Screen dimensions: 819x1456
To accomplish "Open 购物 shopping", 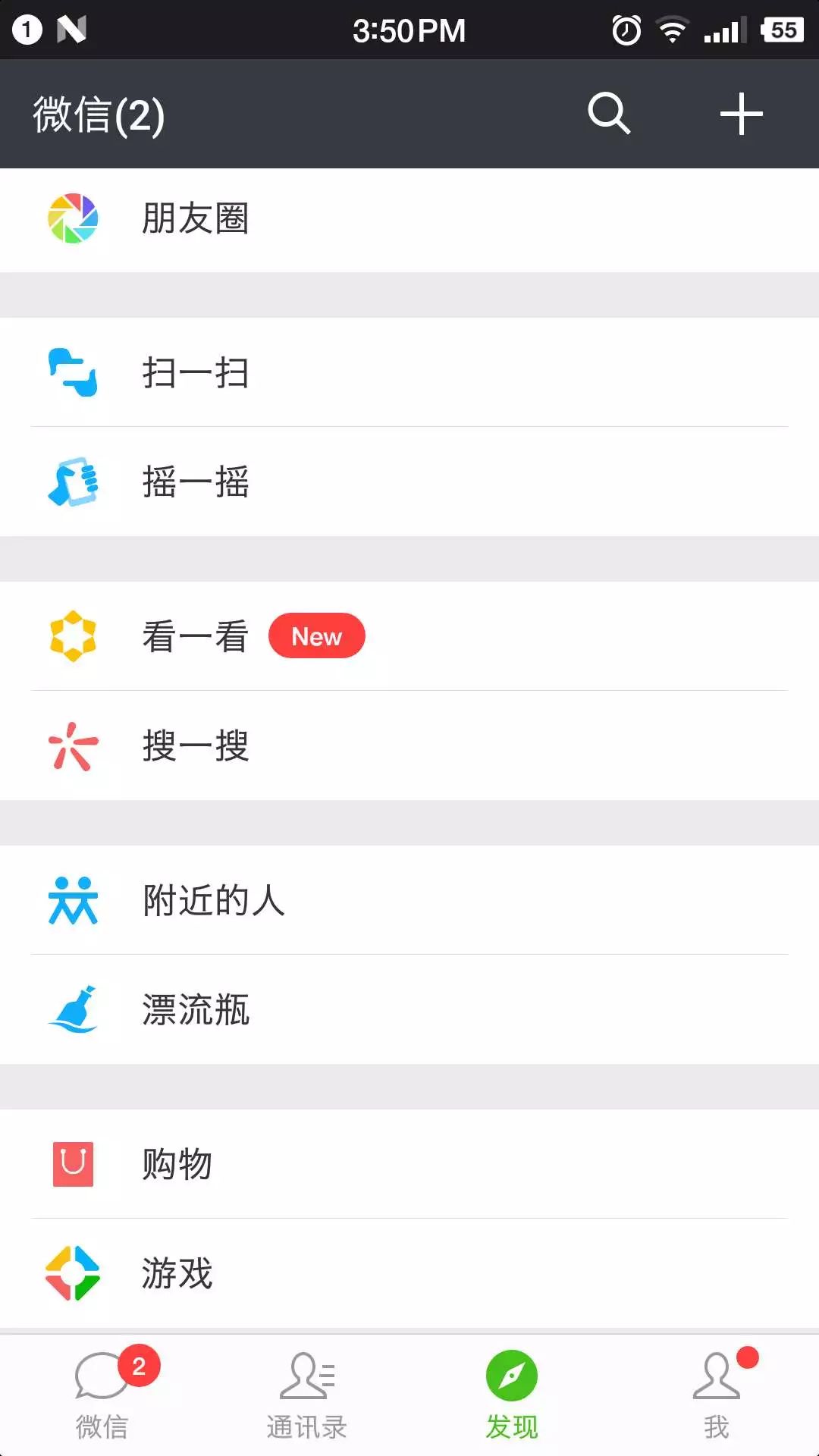I will click(409, 1164).
